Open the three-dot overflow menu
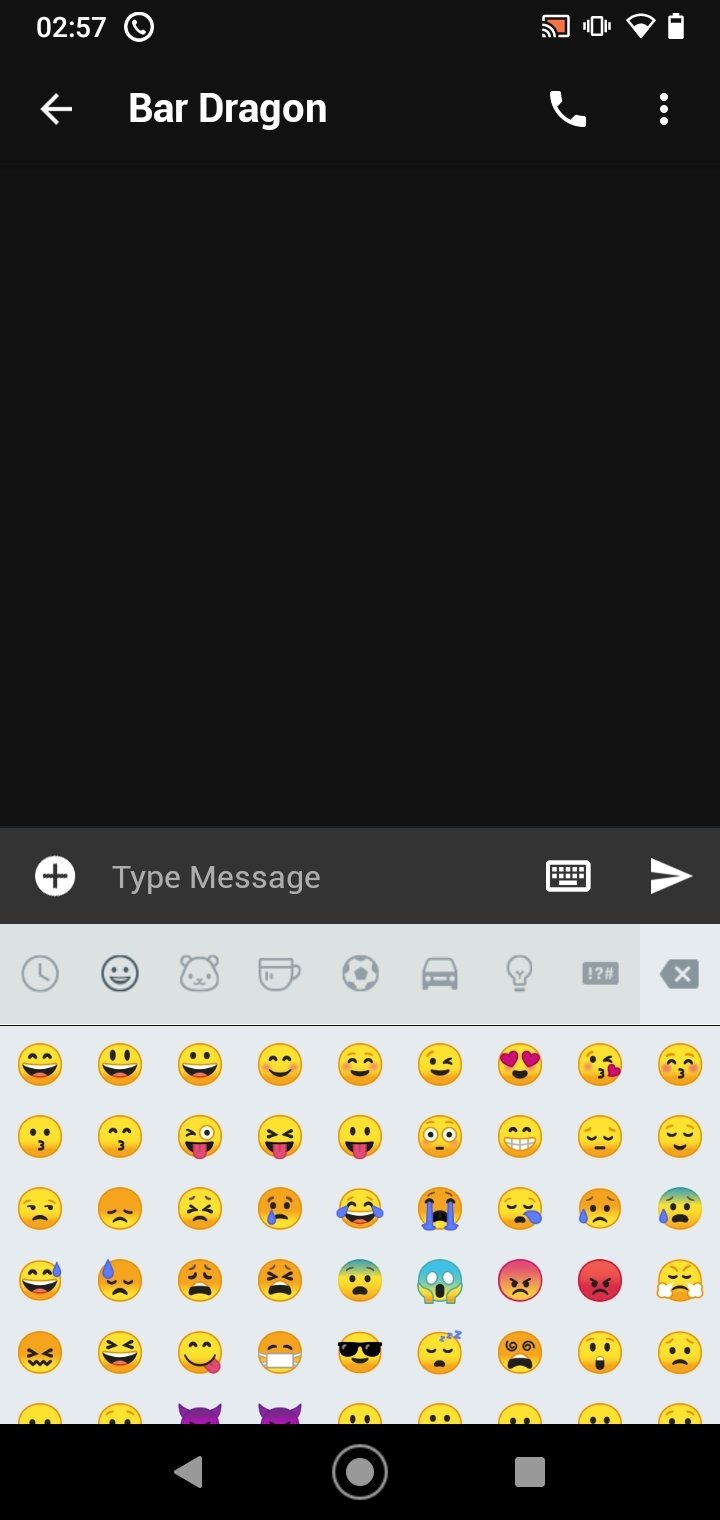720x1520 pixels. [x=663, y=109]
